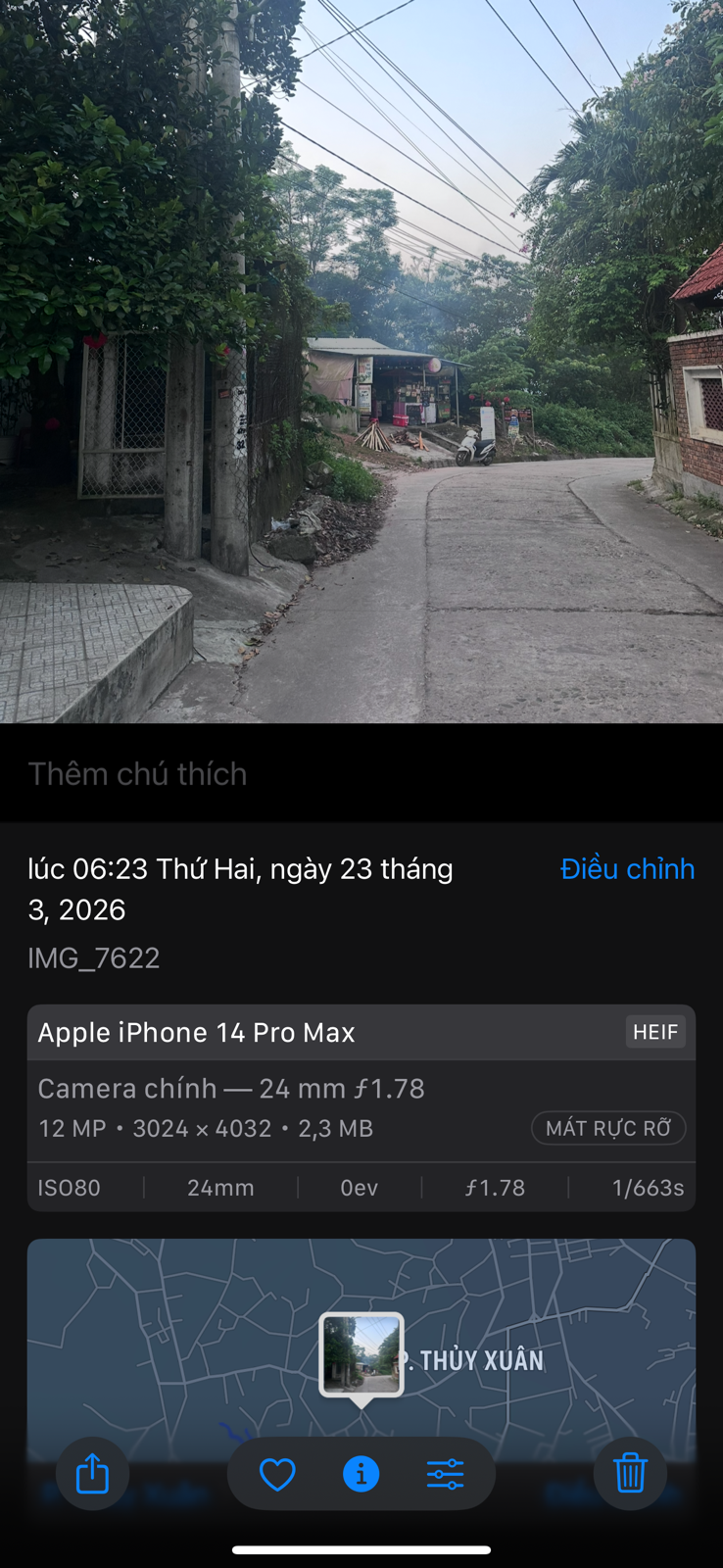Tap the MÁT RỰC RỠ style badge
This screenshot has width=723, height=1568.
[x=608, y=1128]
